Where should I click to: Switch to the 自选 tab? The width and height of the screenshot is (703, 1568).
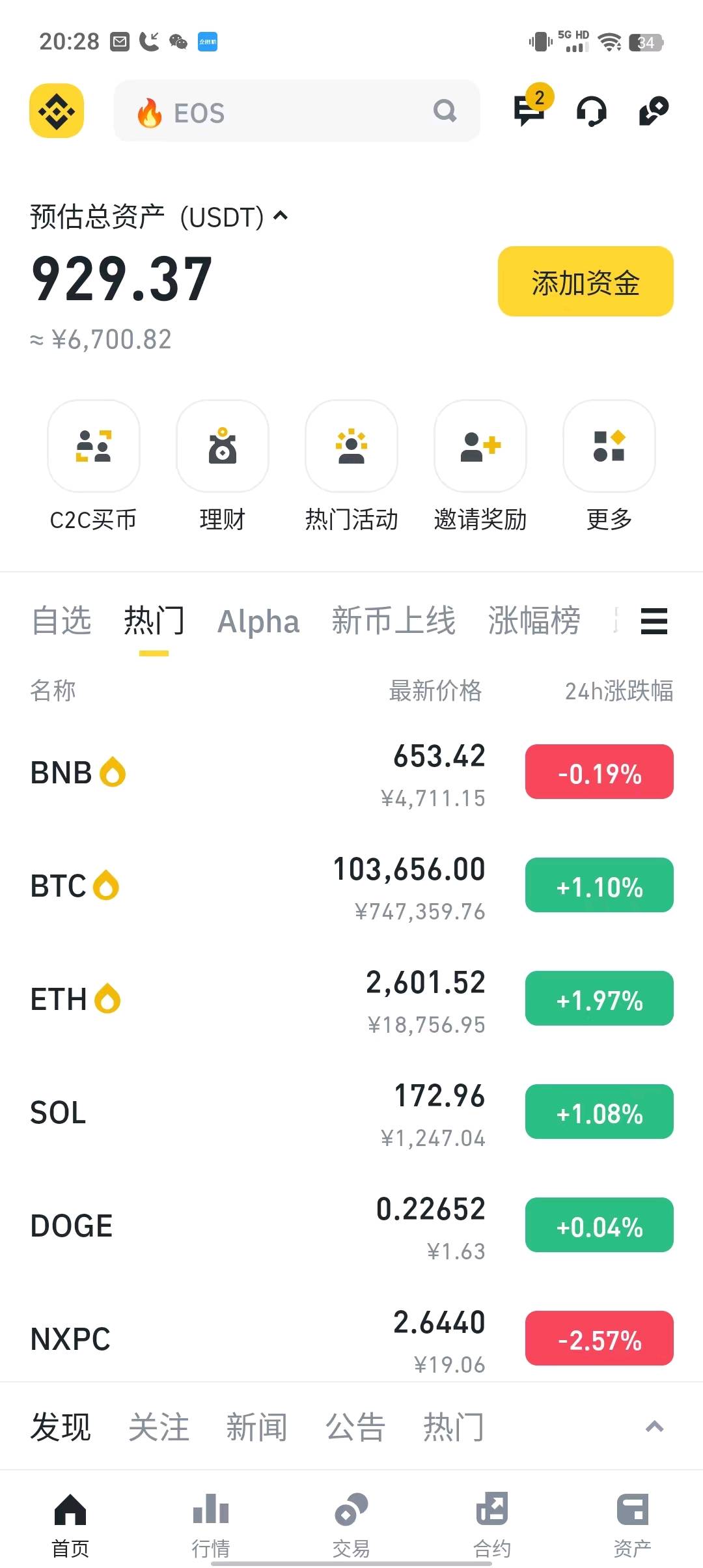click(x=62, y=621)
